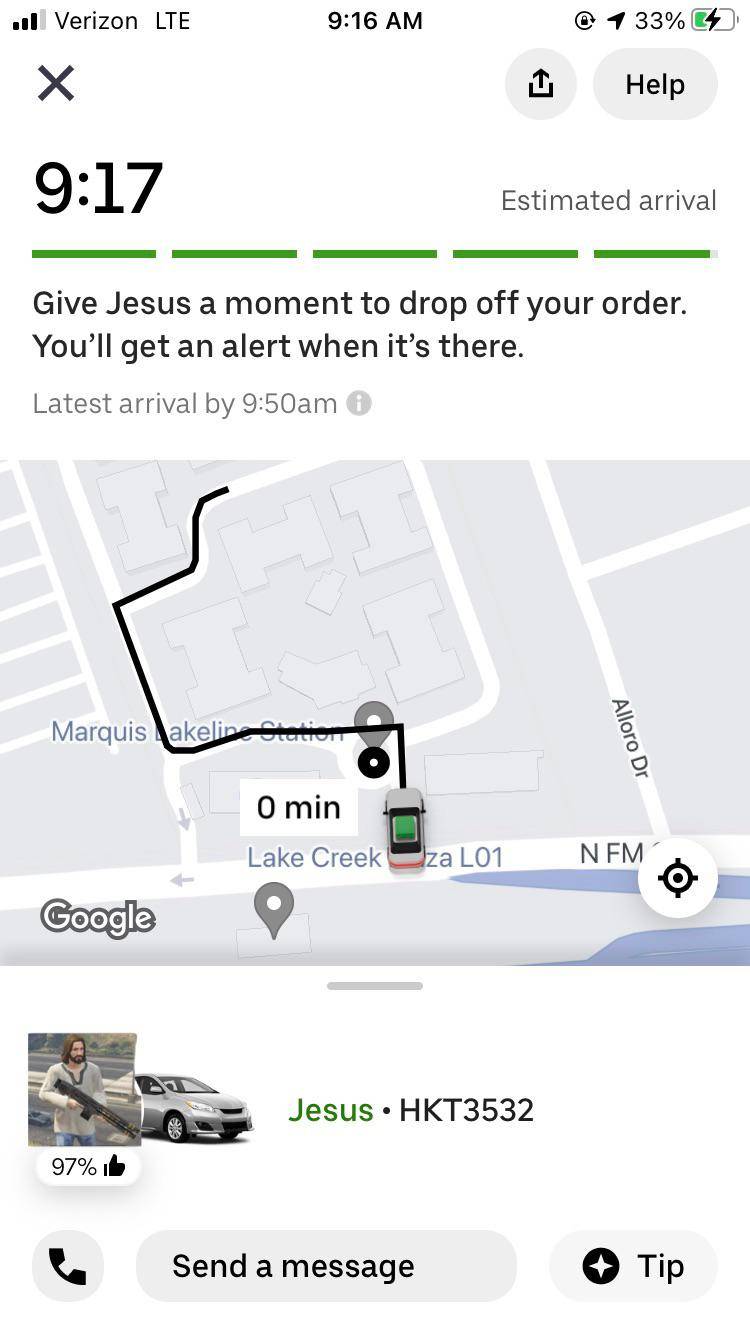Tap the Tip button's star icon
The image size is (750, 1334).
tap(601, 1266)
